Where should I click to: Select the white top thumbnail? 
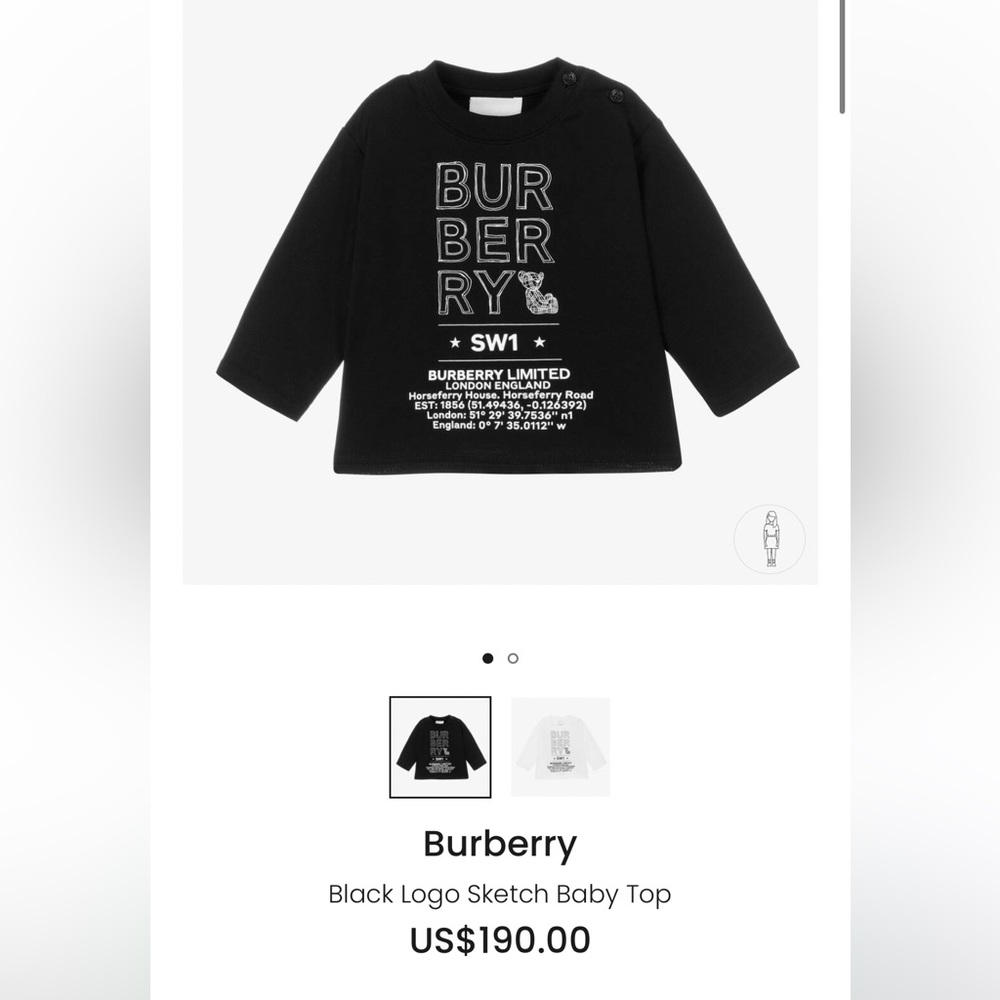(x=560, y=747)
